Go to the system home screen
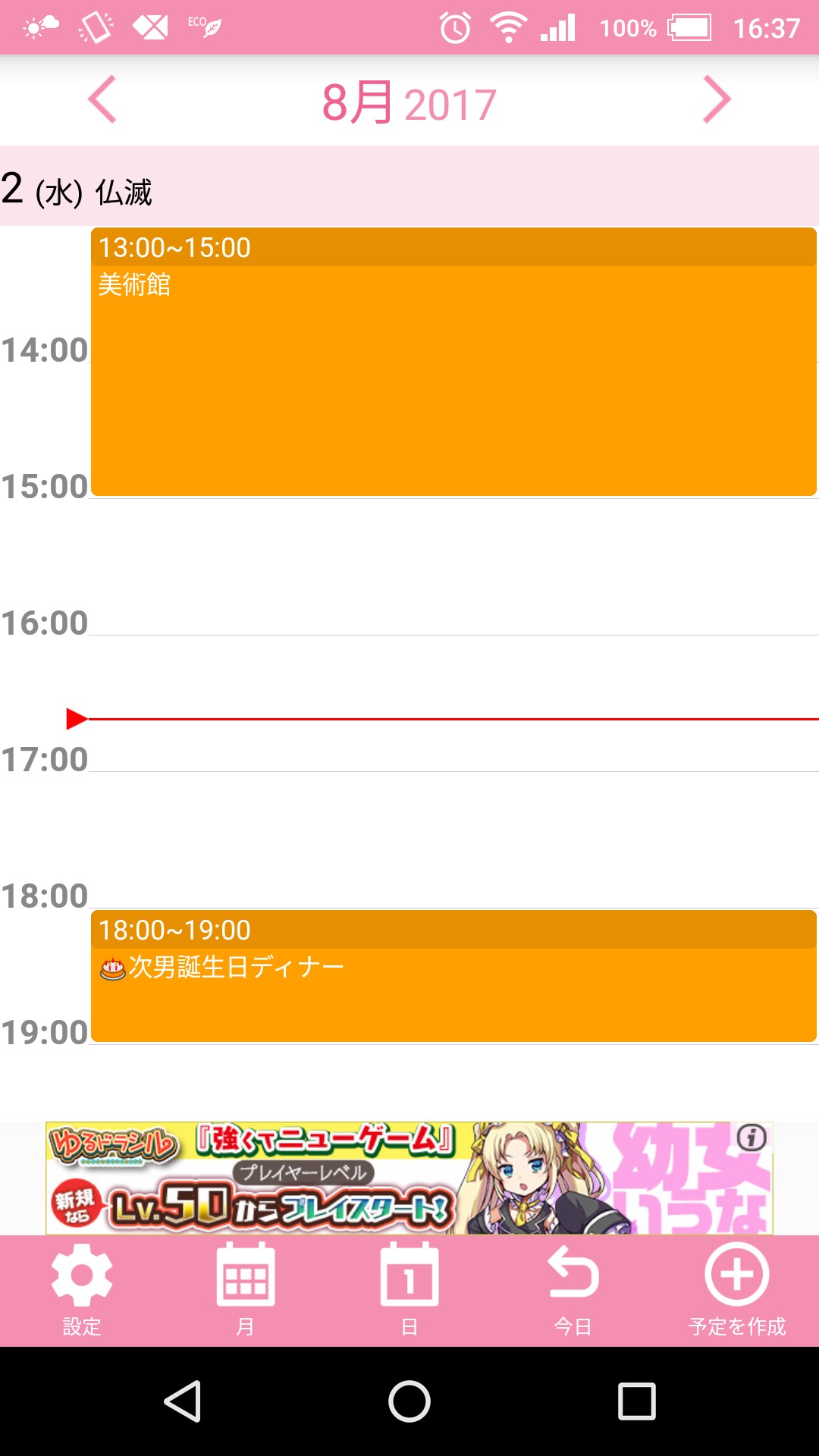This screenshot has height=1456, width=819. (409, 1401)
